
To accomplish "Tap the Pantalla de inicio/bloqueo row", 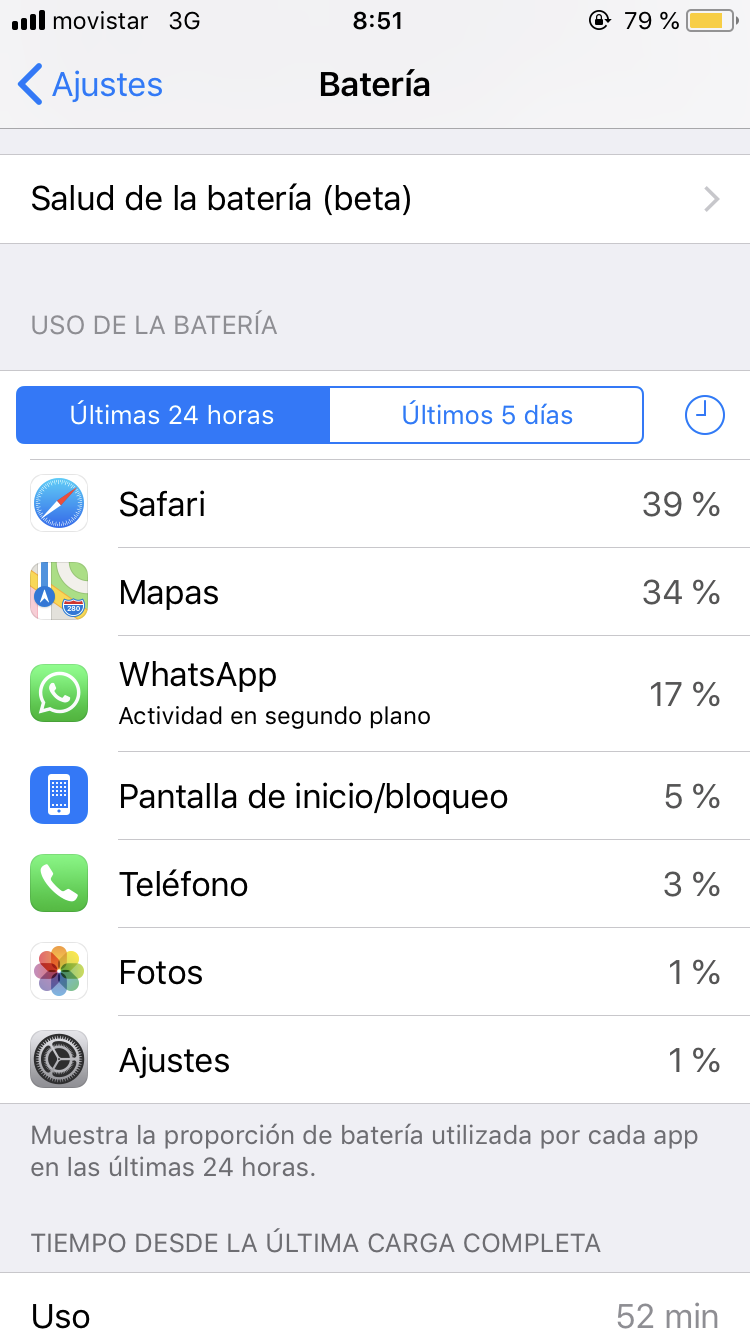I will pyautogui.click(x=375, y=796).
